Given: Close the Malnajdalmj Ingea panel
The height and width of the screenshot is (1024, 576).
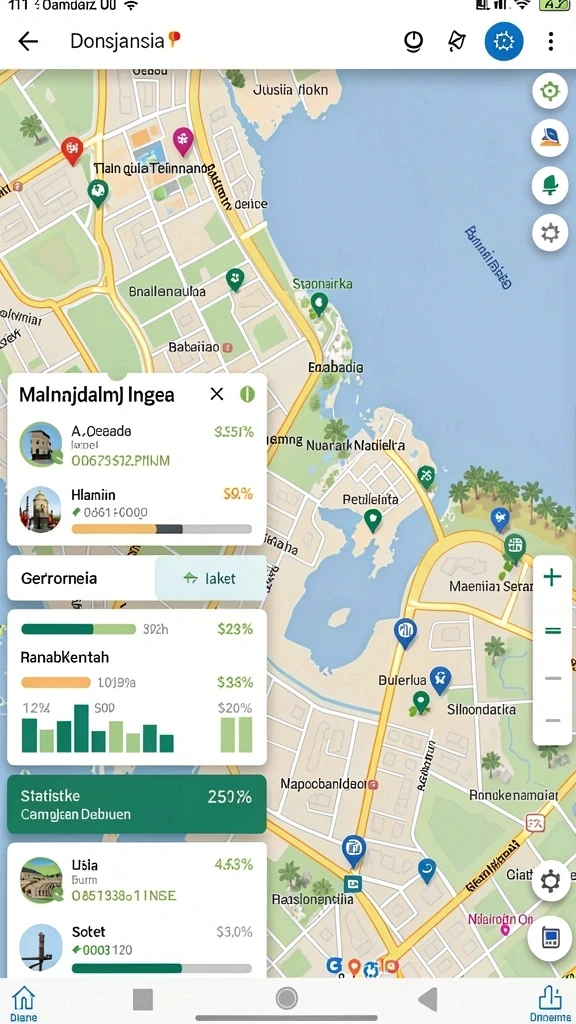Looking at the screenshot, I should (217, 394).
